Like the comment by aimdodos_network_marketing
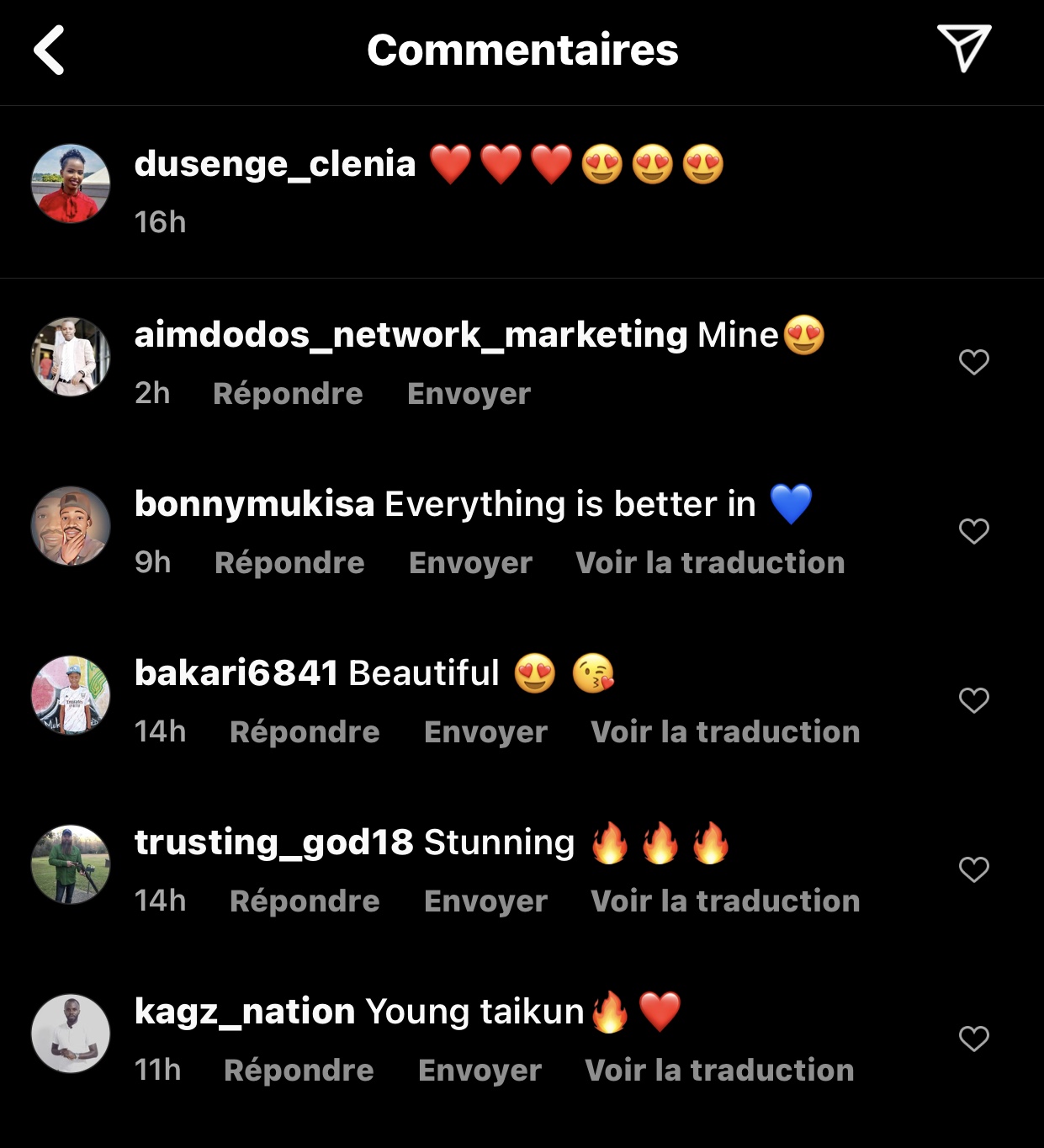The height and width of the screenshot is (1148, 1044). 973,362
